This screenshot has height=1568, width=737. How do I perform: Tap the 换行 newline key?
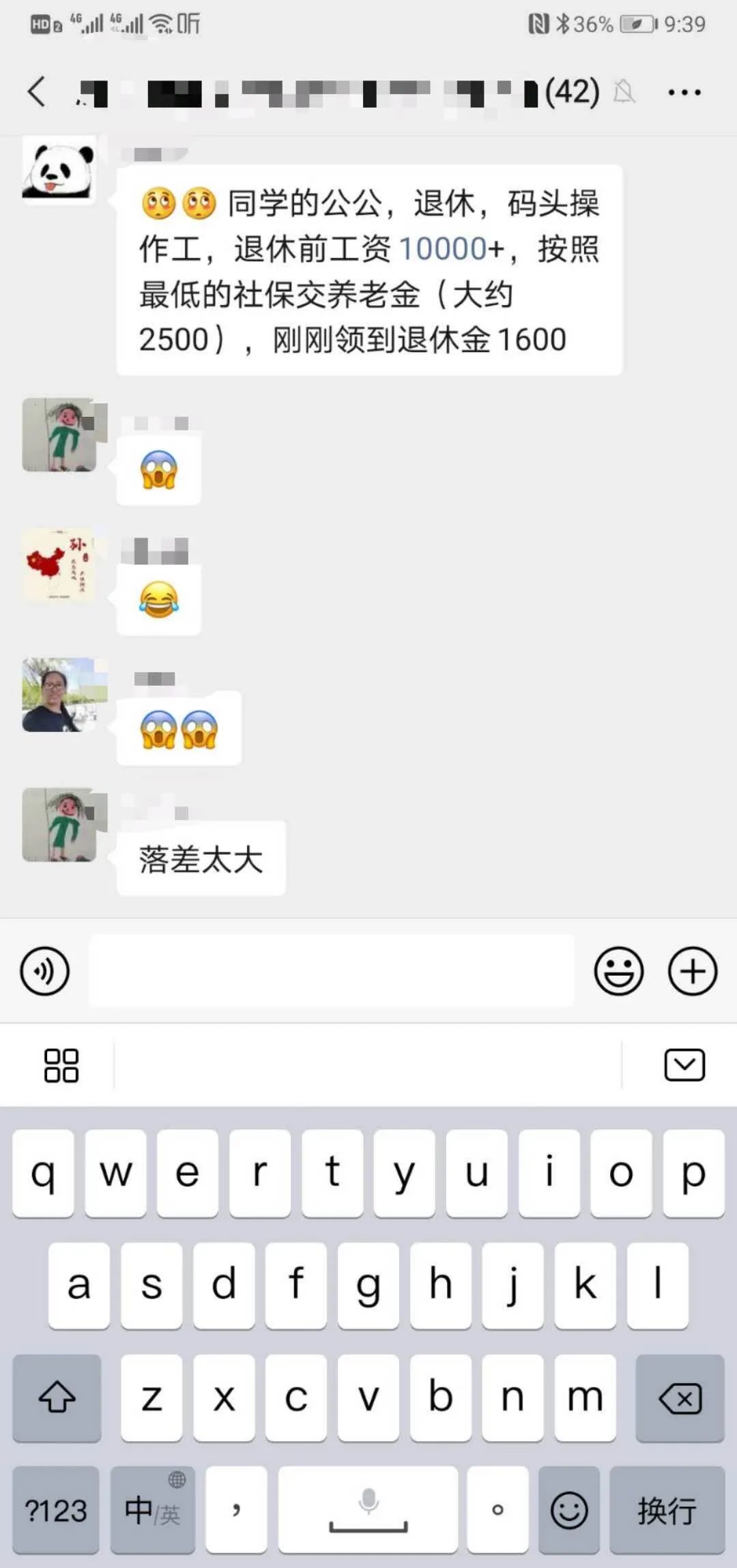[x=667, y=1509]
